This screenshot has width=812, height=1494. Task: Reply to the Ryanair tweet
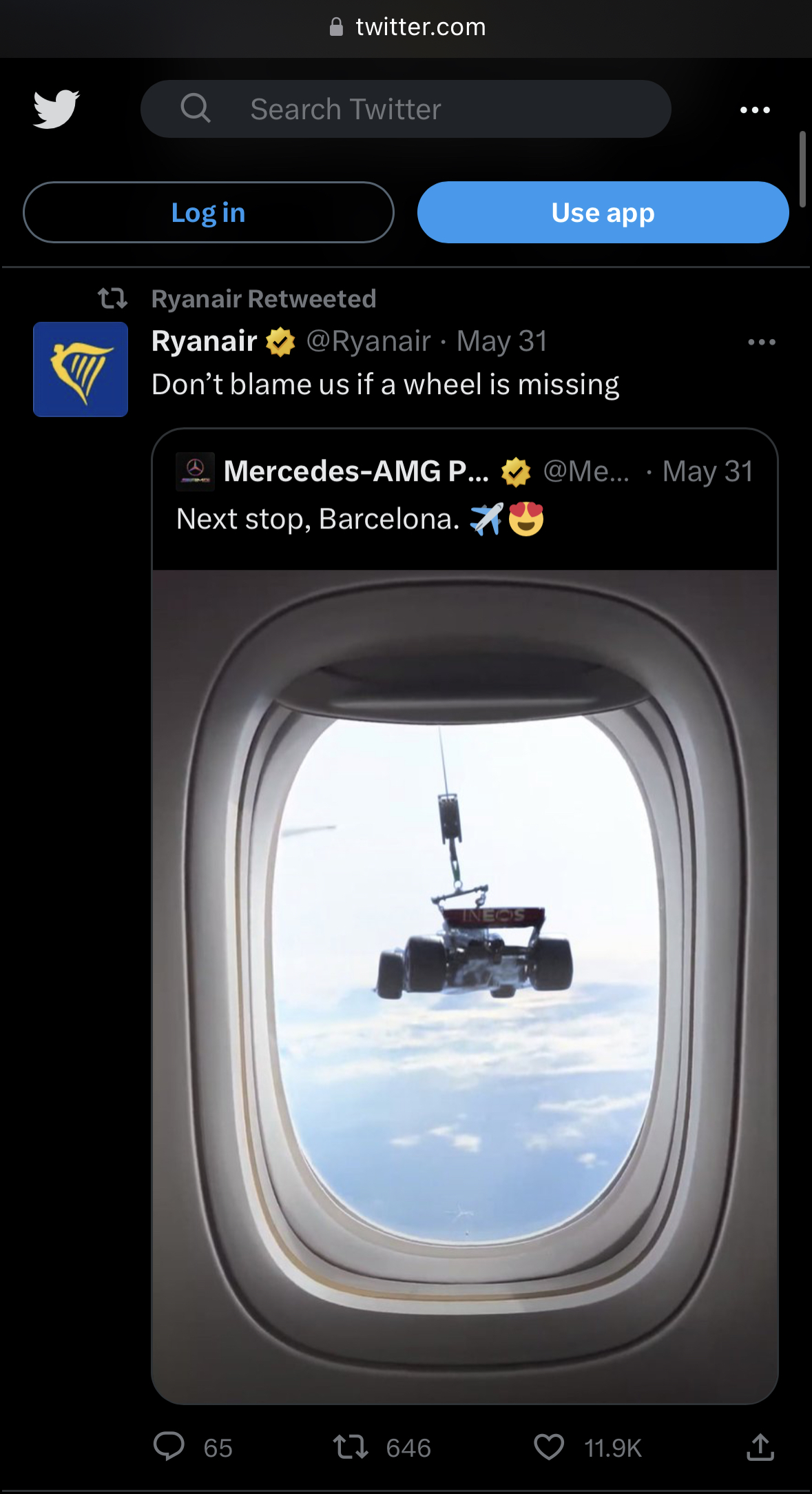[x=169, y=1446]
